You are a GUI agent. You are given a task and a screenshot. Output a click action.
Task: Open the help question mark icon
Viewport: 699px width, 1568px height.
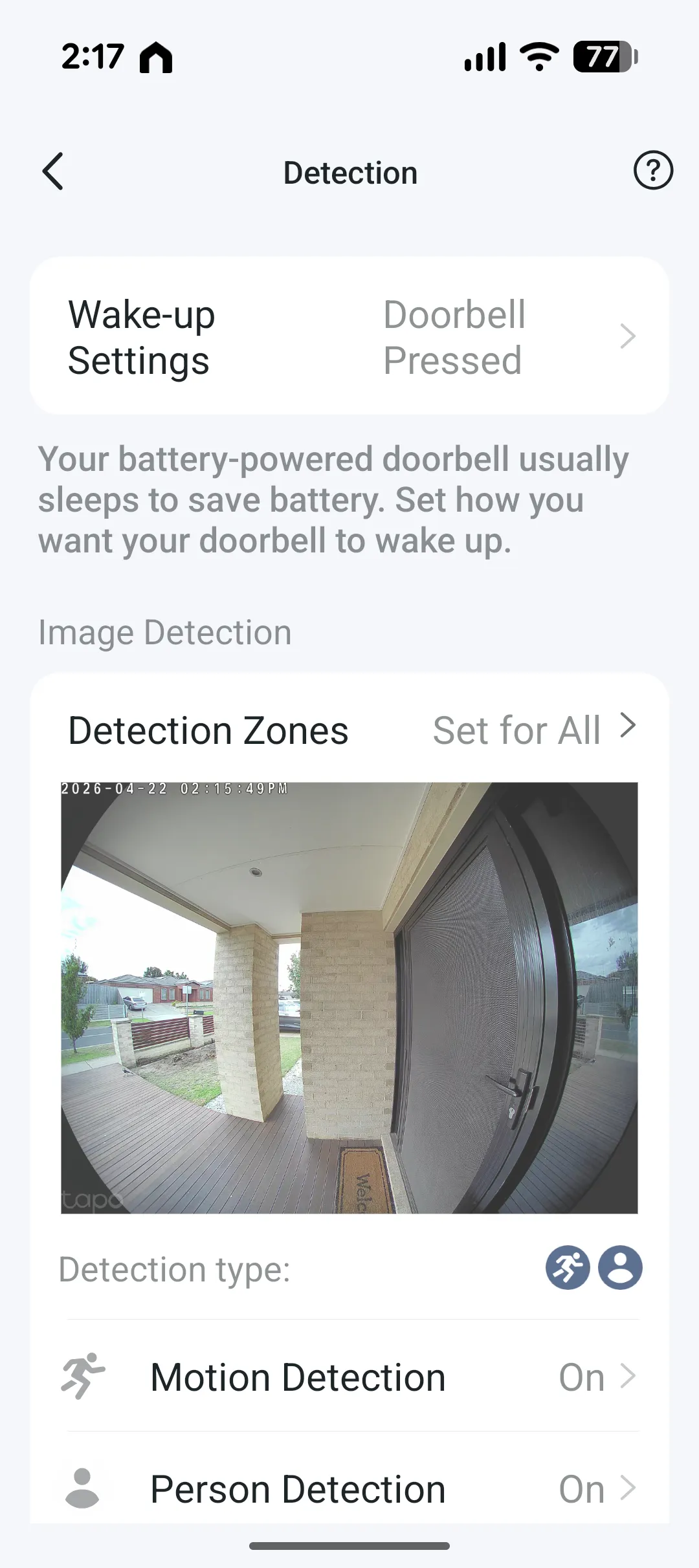pyautogui.click(x=652, y=171)
